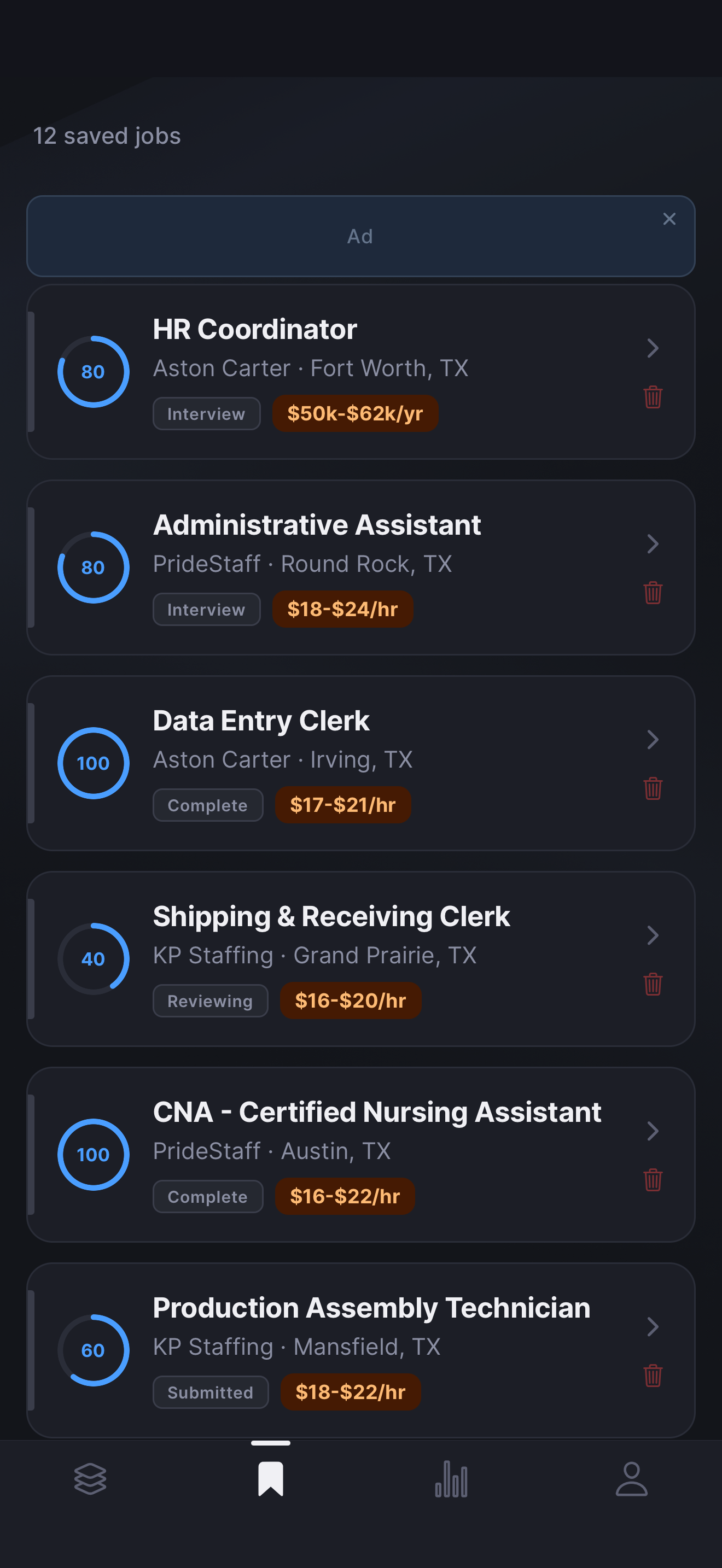Screen dimensions: 722x1568
Task: Delete the Shipping & Receiving Clerk listing
Action: (653, 983)
